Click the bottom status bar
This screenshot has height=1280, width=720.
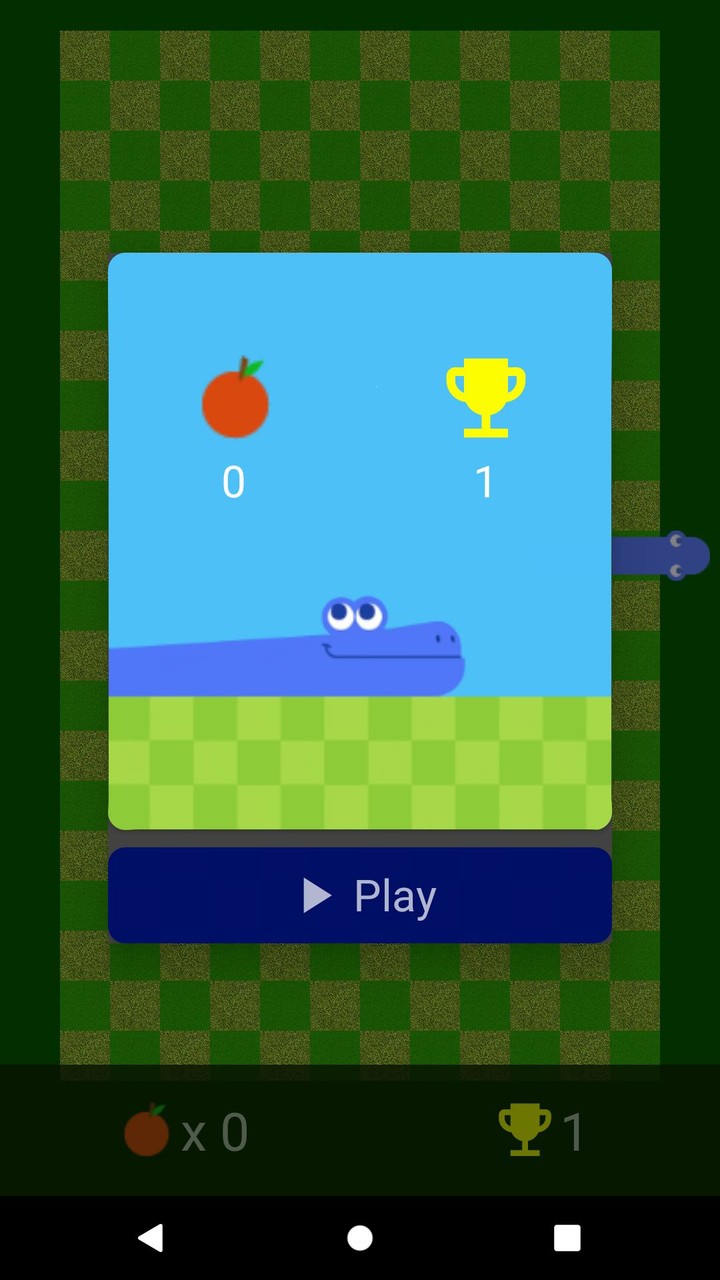pos(360,1131)
